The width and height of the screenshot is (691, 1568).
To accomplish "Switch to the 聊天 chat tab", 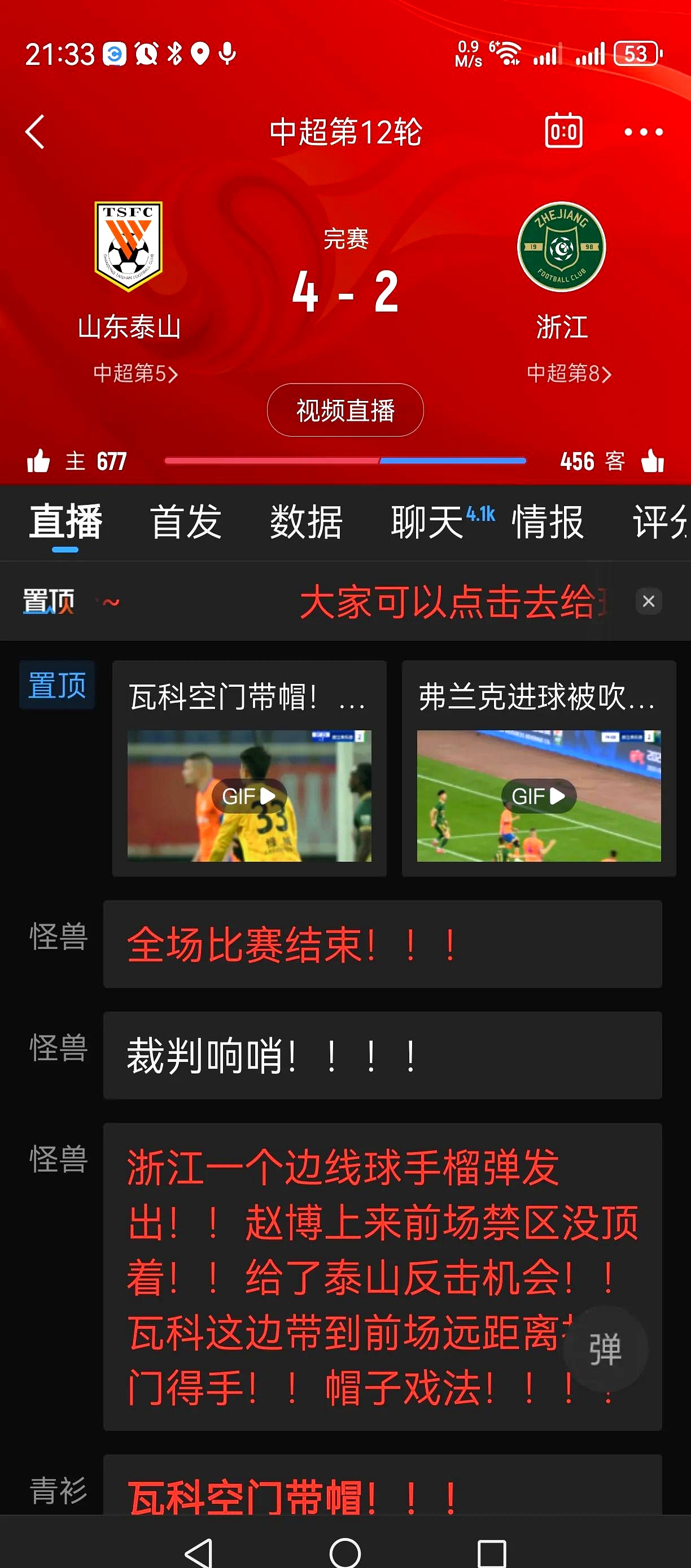I will (x=425, y=522).
